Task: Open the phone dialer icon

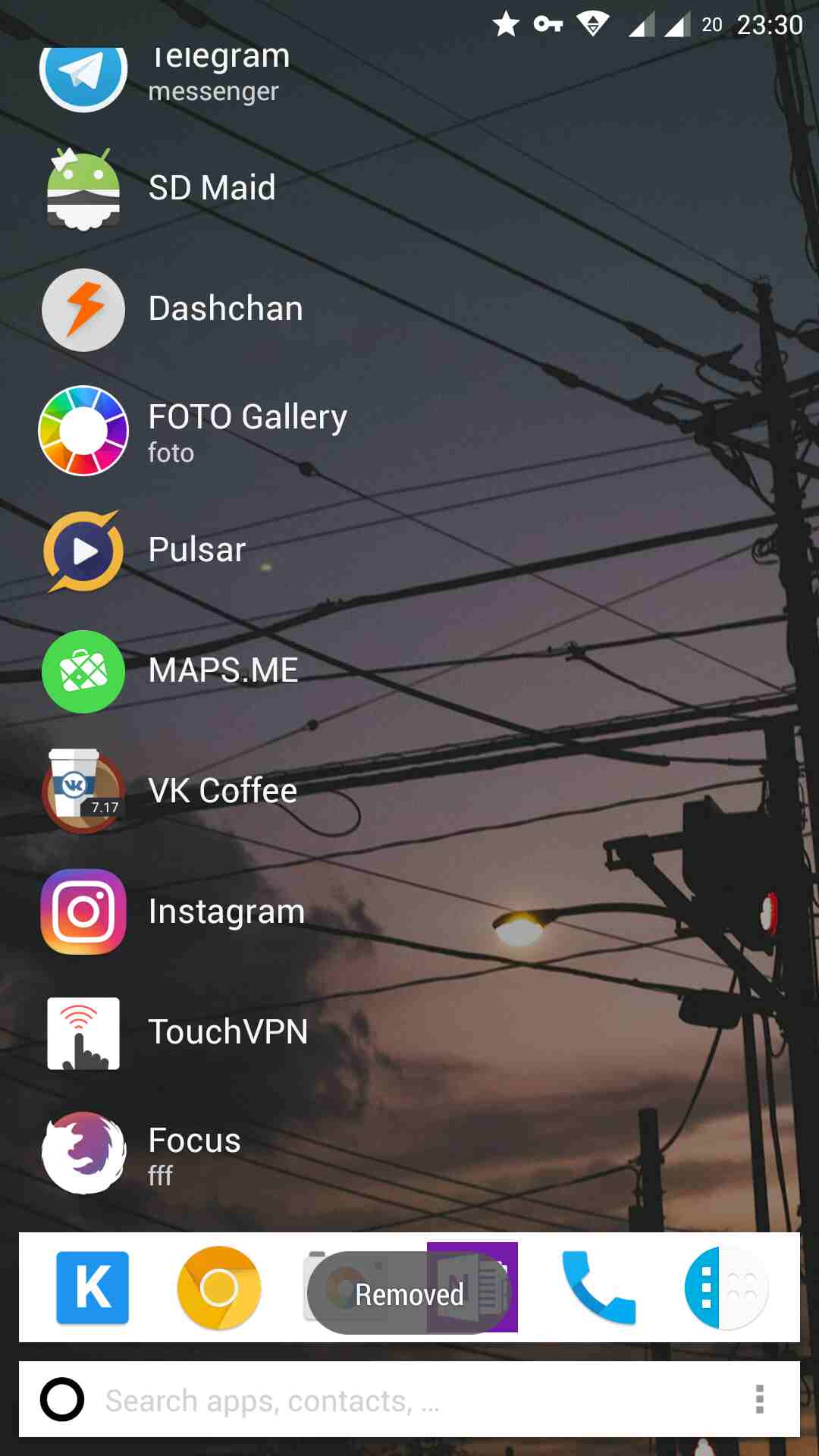Action: (598, 1288)
